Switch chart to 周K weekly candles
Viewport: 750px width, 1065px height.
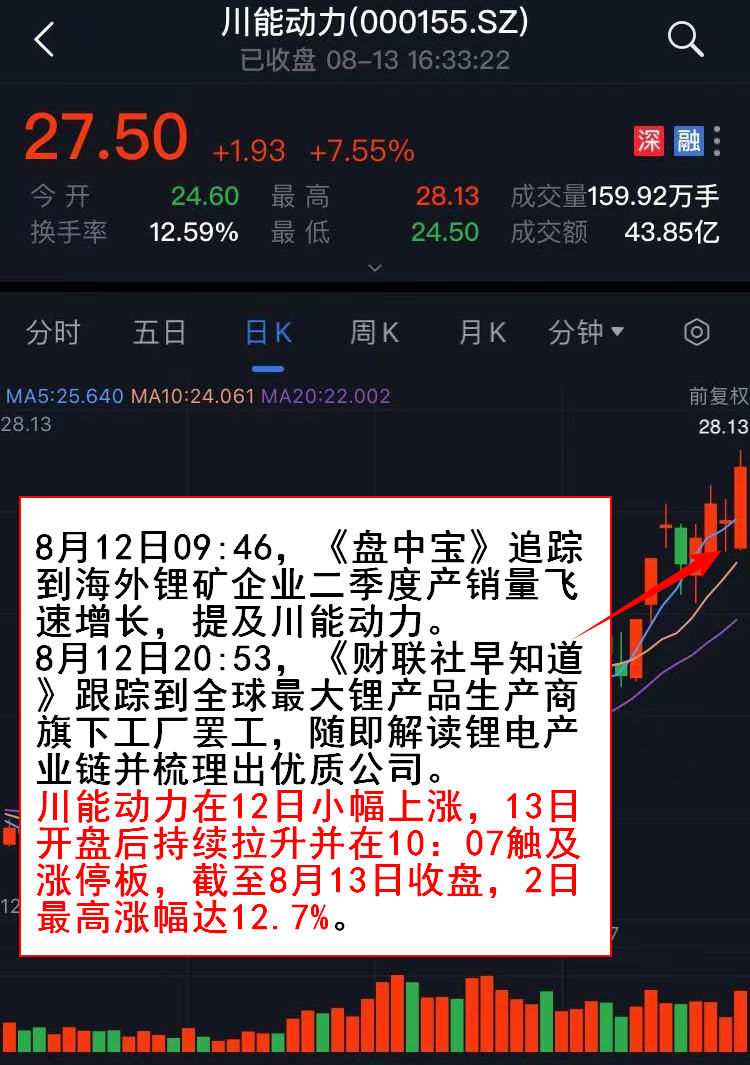coord(373,332)
